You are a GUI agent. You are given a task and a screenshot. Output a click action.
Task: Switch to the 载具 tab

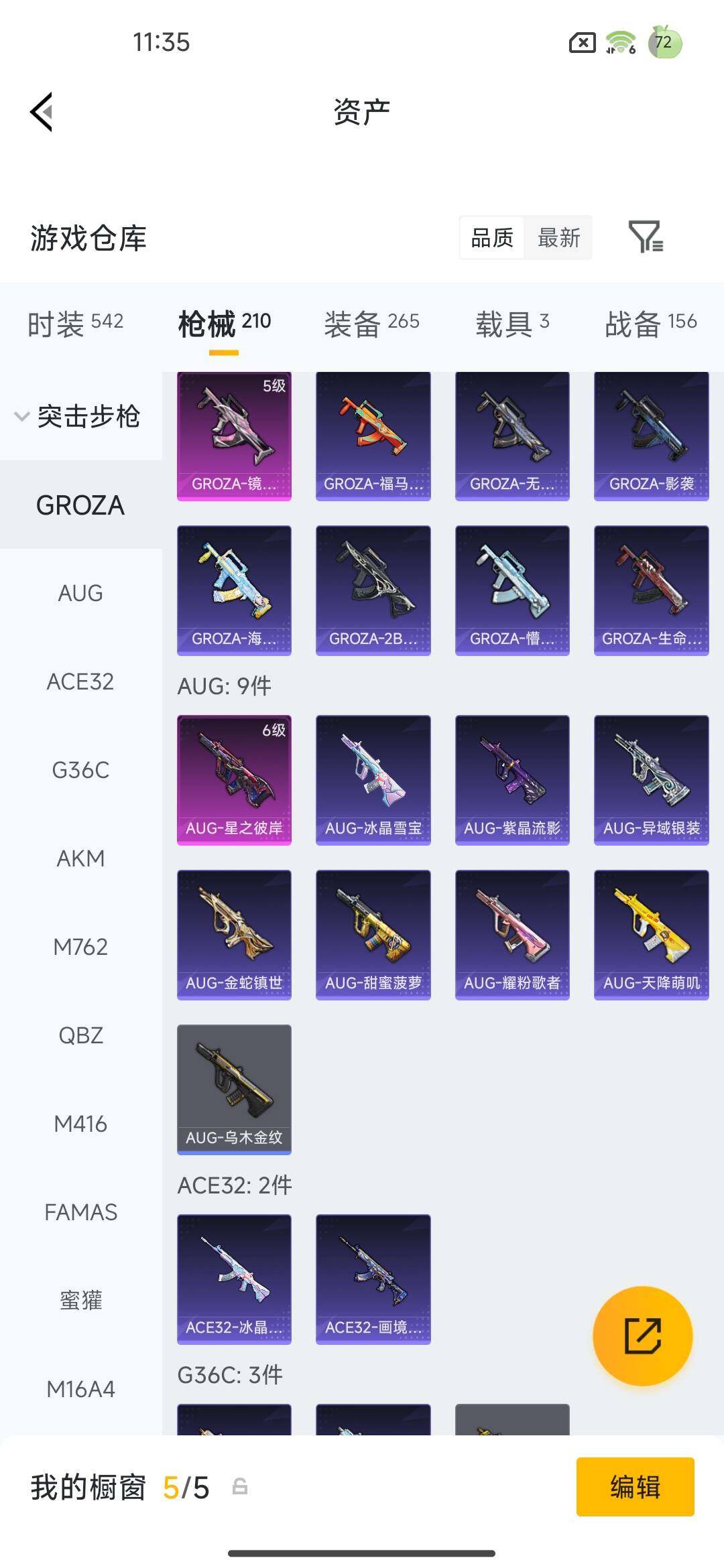pos(512,324)
